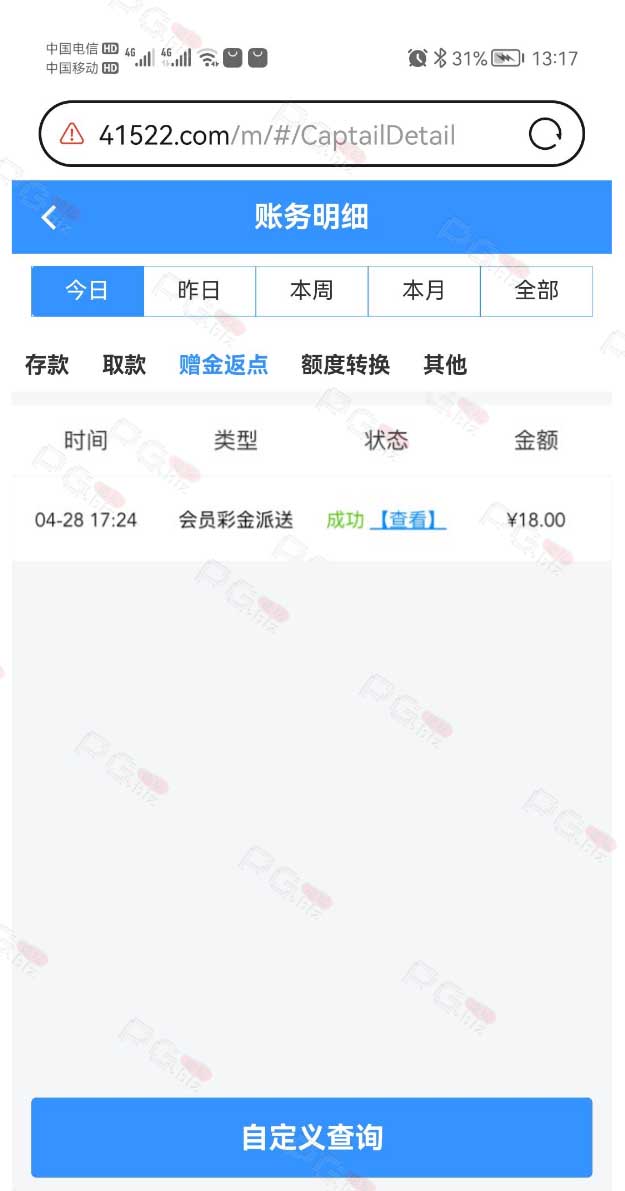625x1191 pixels.
Task: Show records for 本周
Action: (312, 291)
